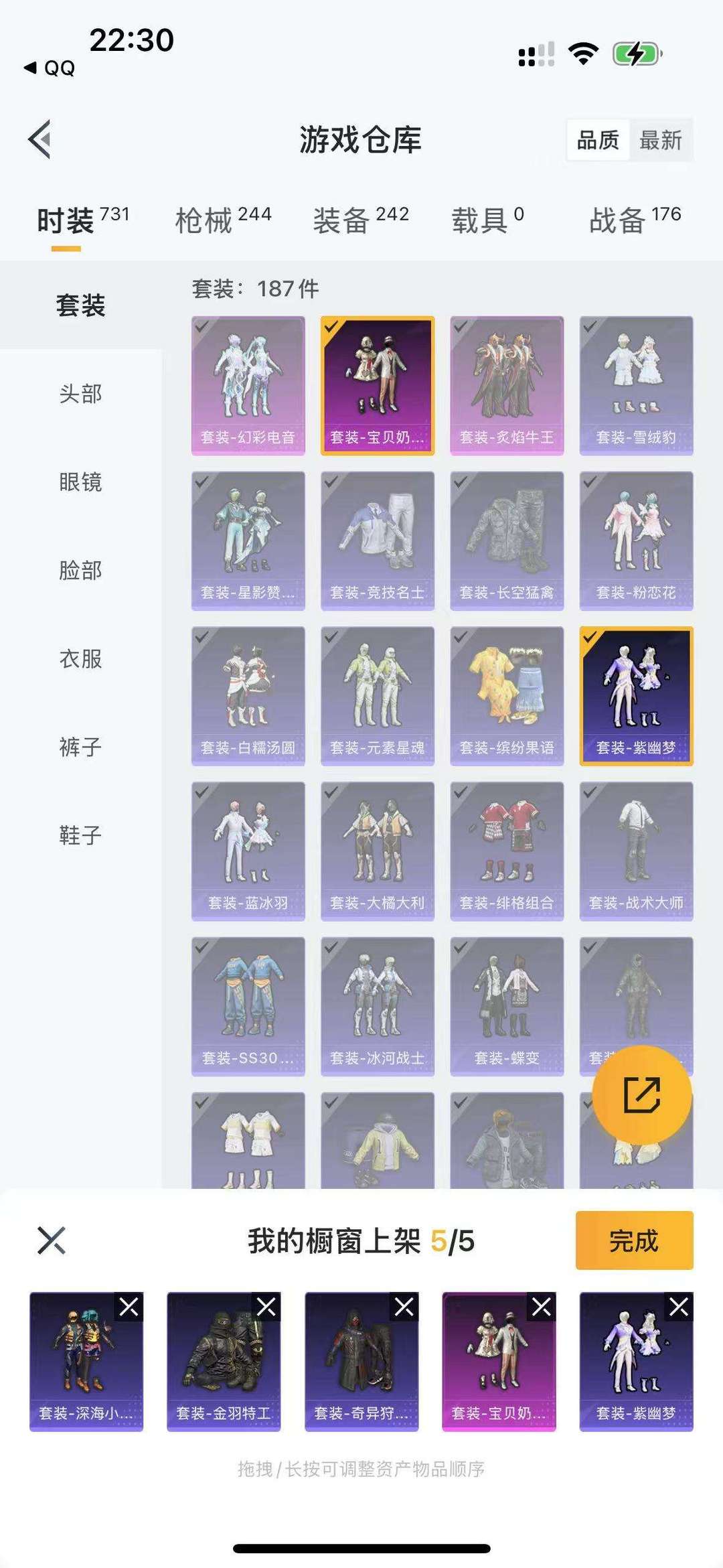Switch to the 装备 tab
Viewport: 723px width, 1568px height.
pos(361,219)
